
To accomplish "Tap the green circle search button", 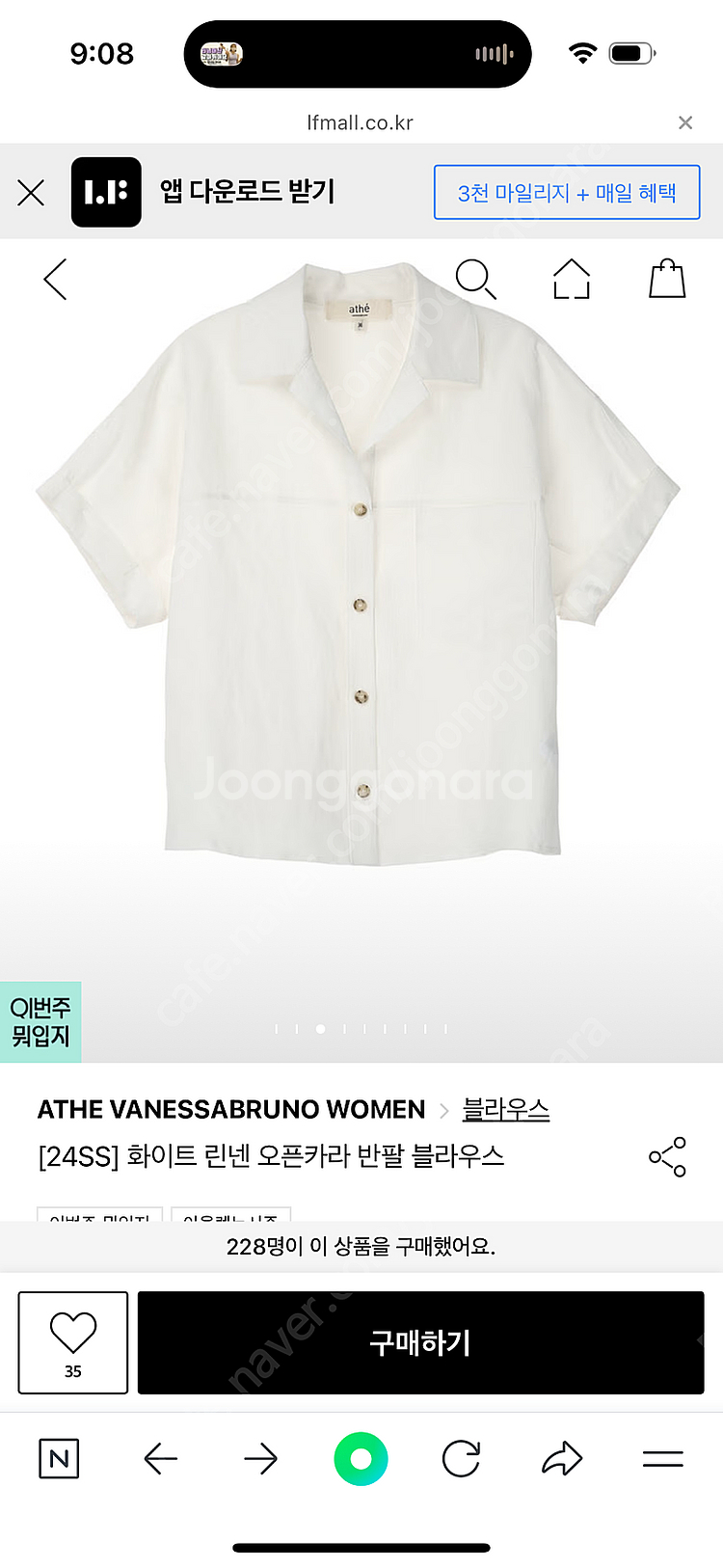I will click(361, 1459).
